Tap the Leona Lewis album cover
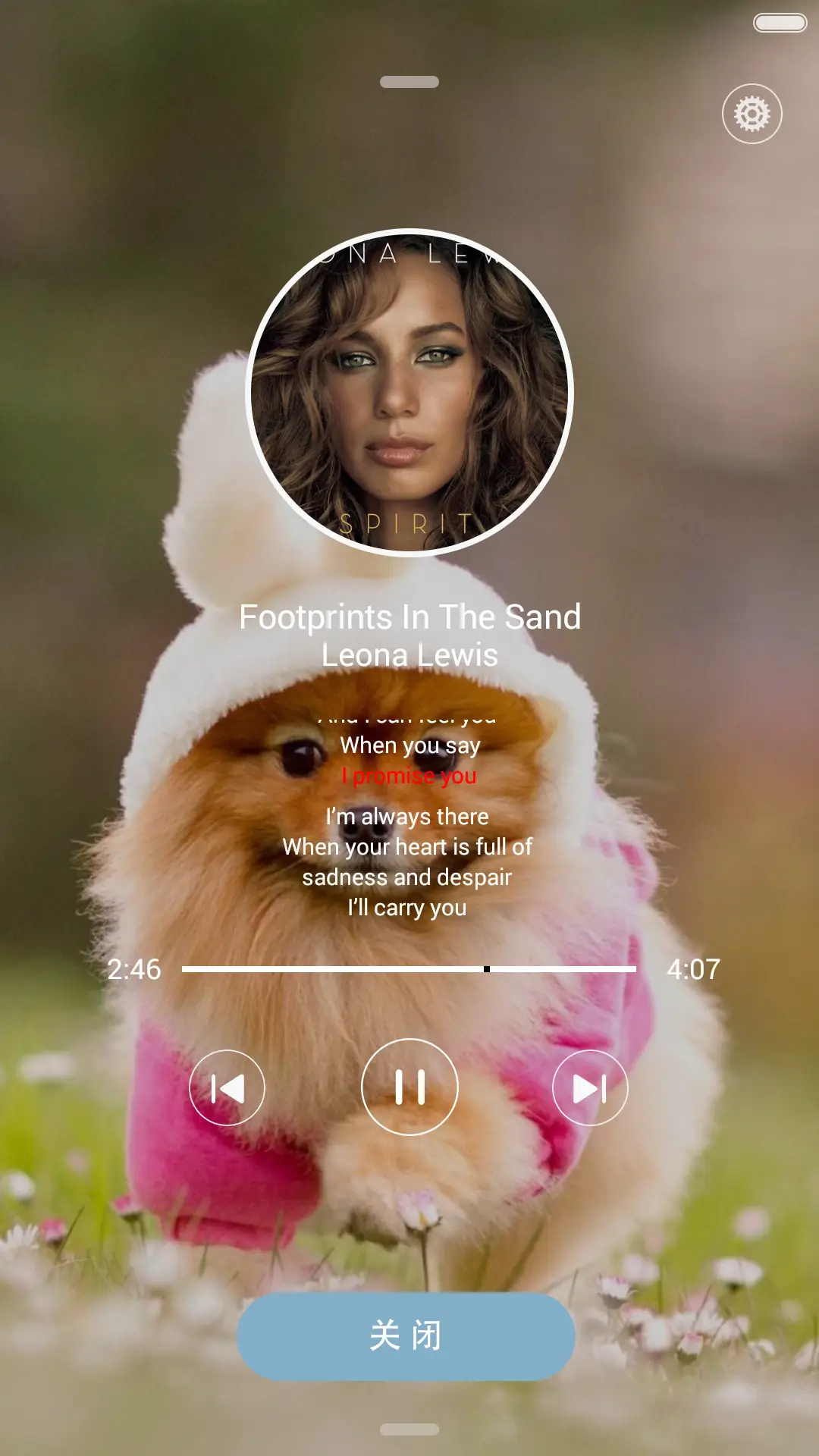This screenshot has height=1456, width=819. coord(409,393)
